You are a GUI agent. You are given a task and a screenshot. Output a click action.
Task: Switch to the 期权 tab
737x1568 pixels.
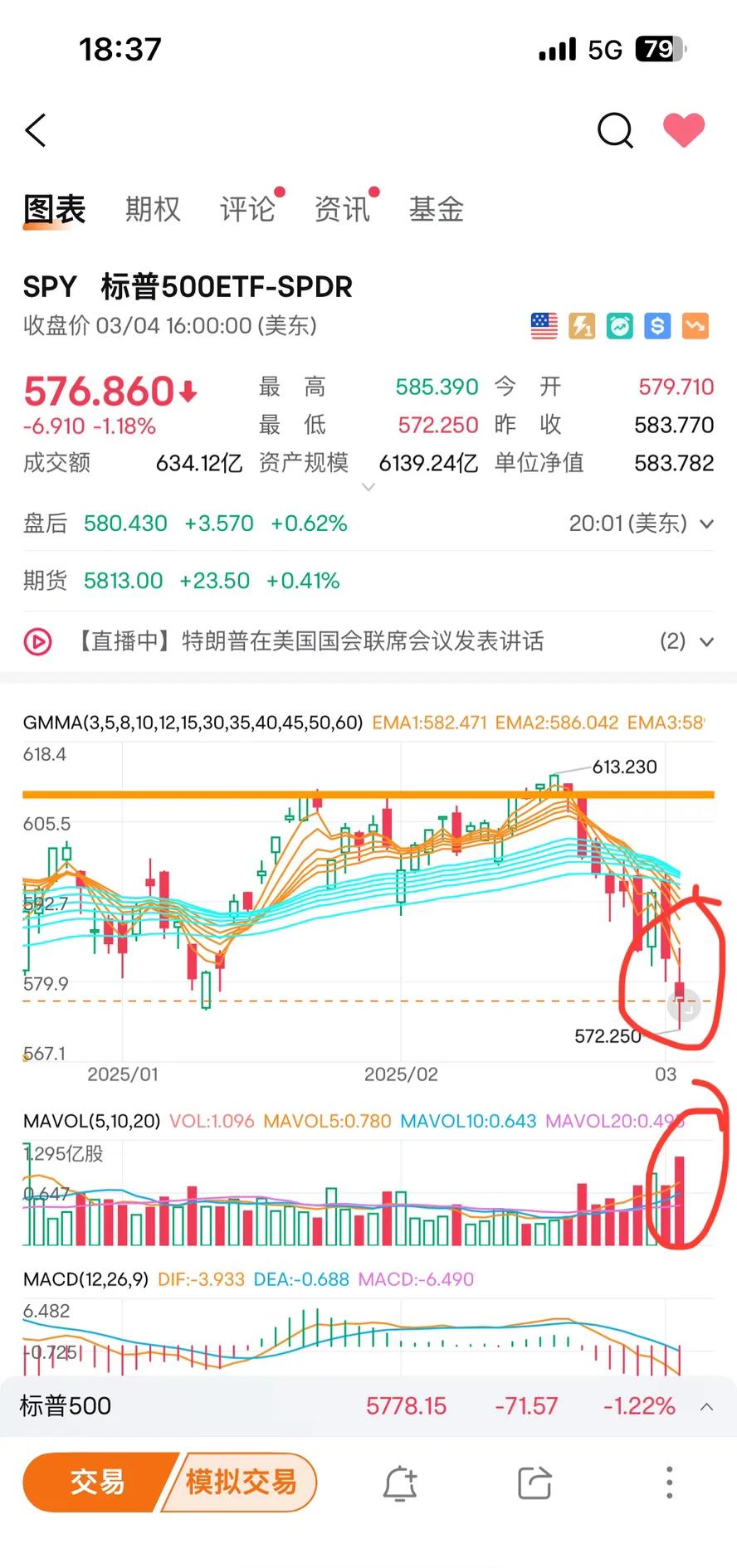[x=153, y=209]
